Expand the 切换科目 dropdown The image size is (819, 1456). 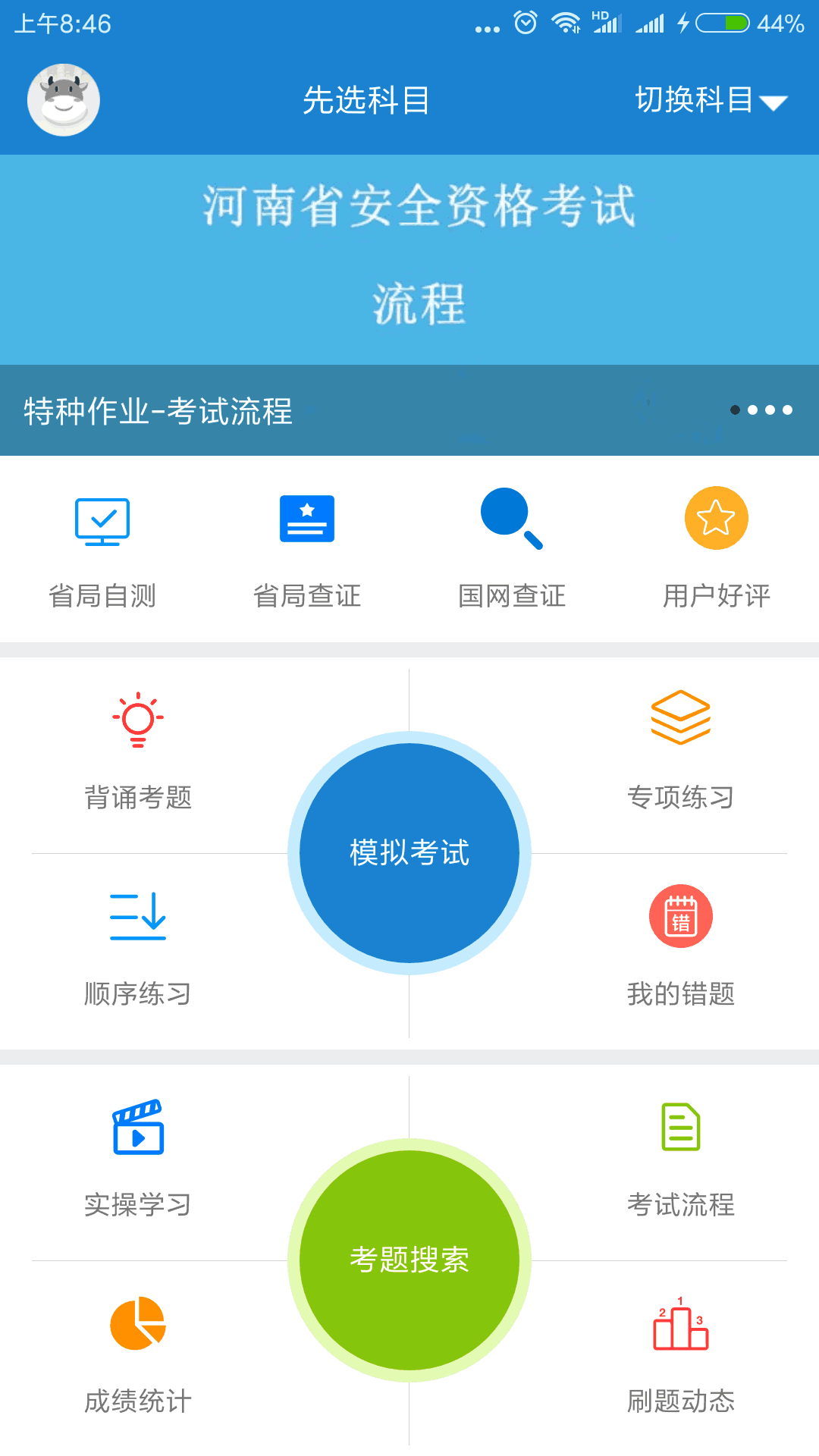click(711, 100)
